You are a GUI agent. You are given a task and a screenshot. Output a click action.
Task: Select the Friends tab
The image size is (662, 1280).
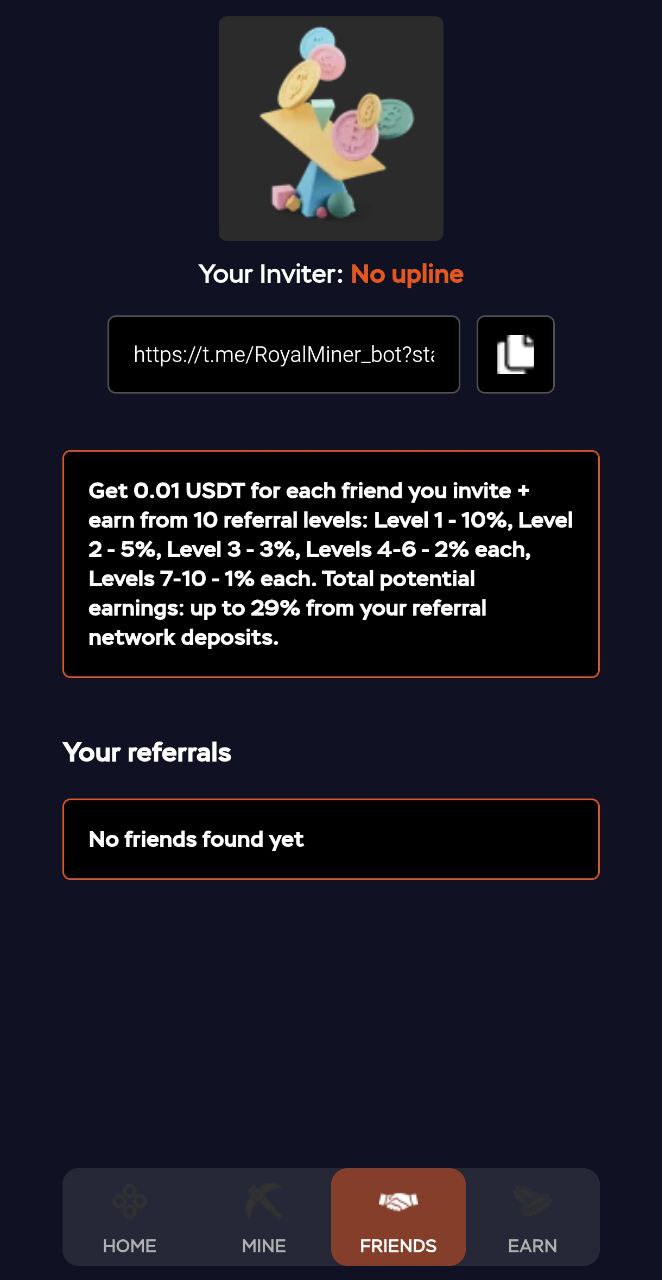(398, 1217)
